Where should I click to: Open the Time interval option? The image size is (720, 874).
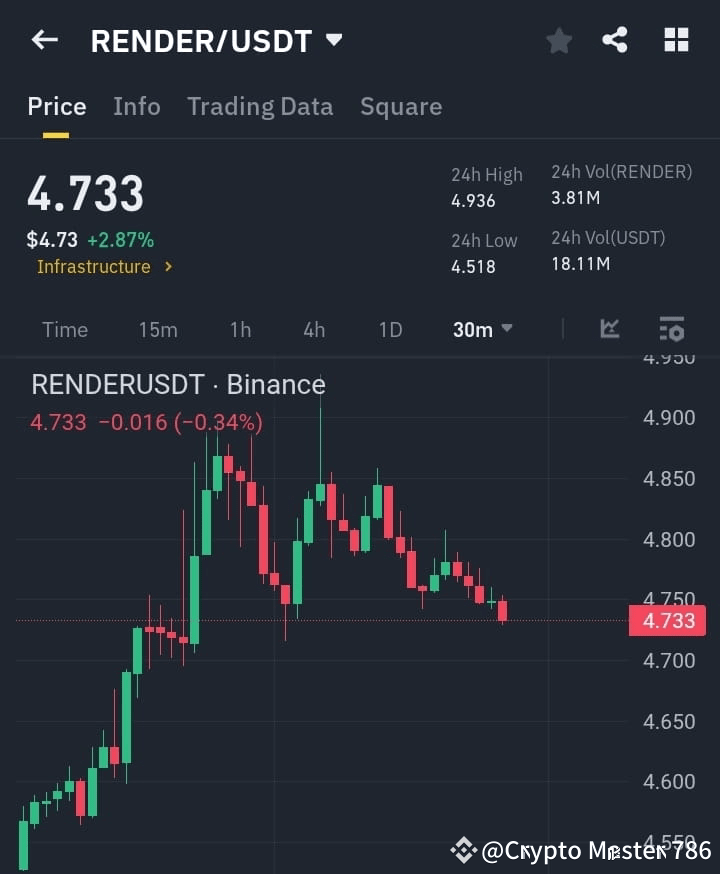[x=64, y=329]
